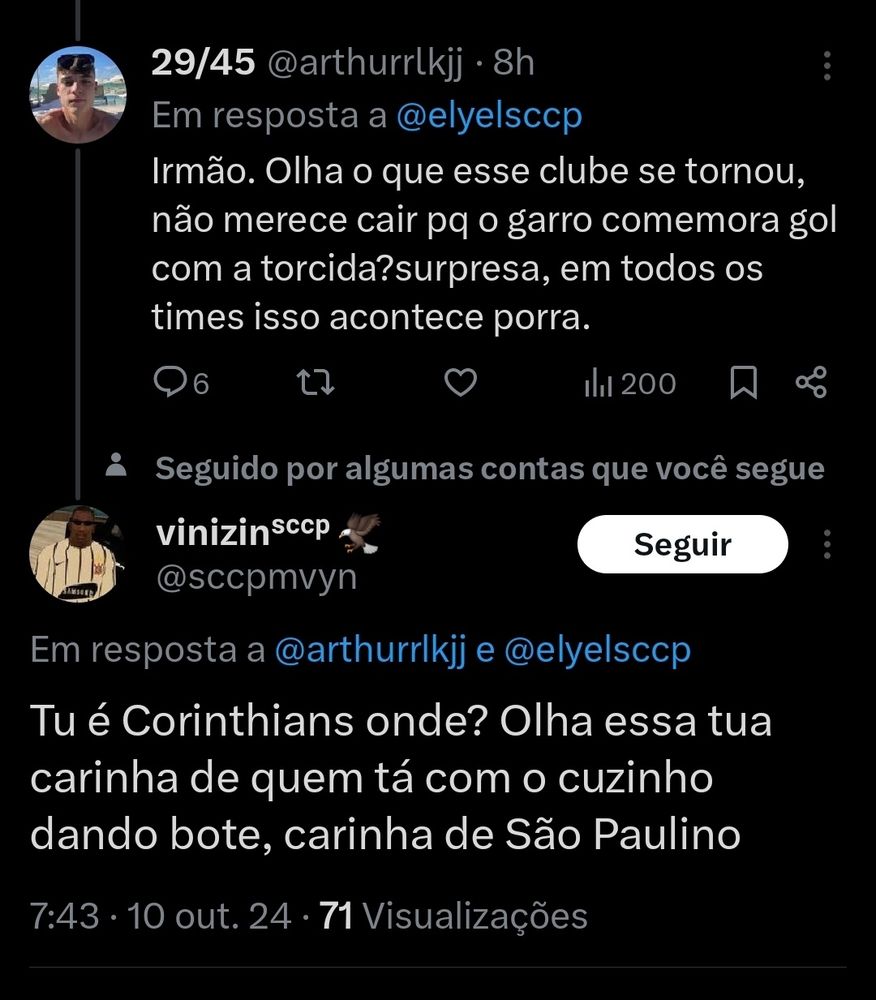Follow vinizin with the Seguir button
This screenshot has height=1000, width=876.
[682, 544]
